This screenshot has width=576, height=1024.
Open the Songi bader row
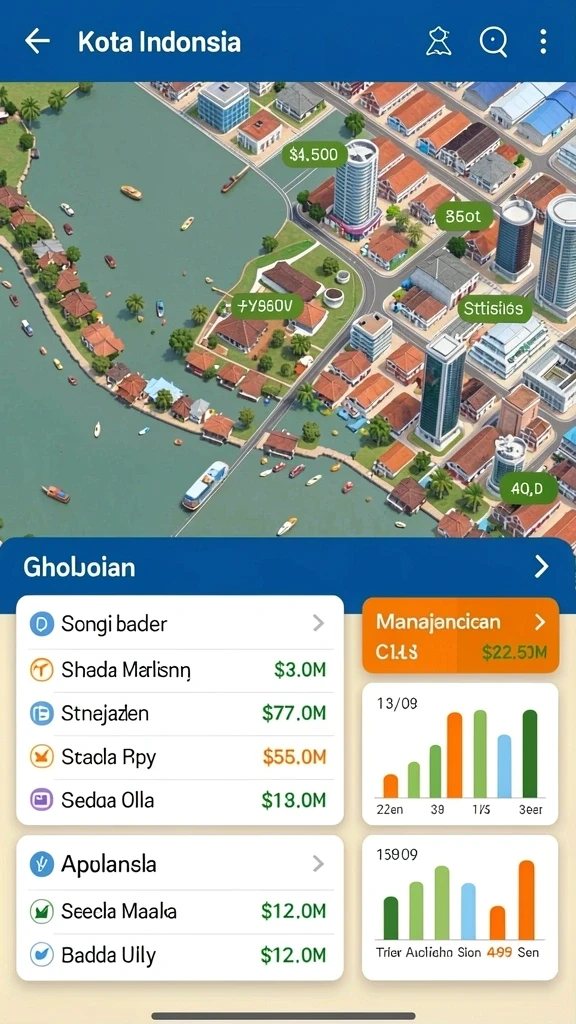[x=180, y=624]
